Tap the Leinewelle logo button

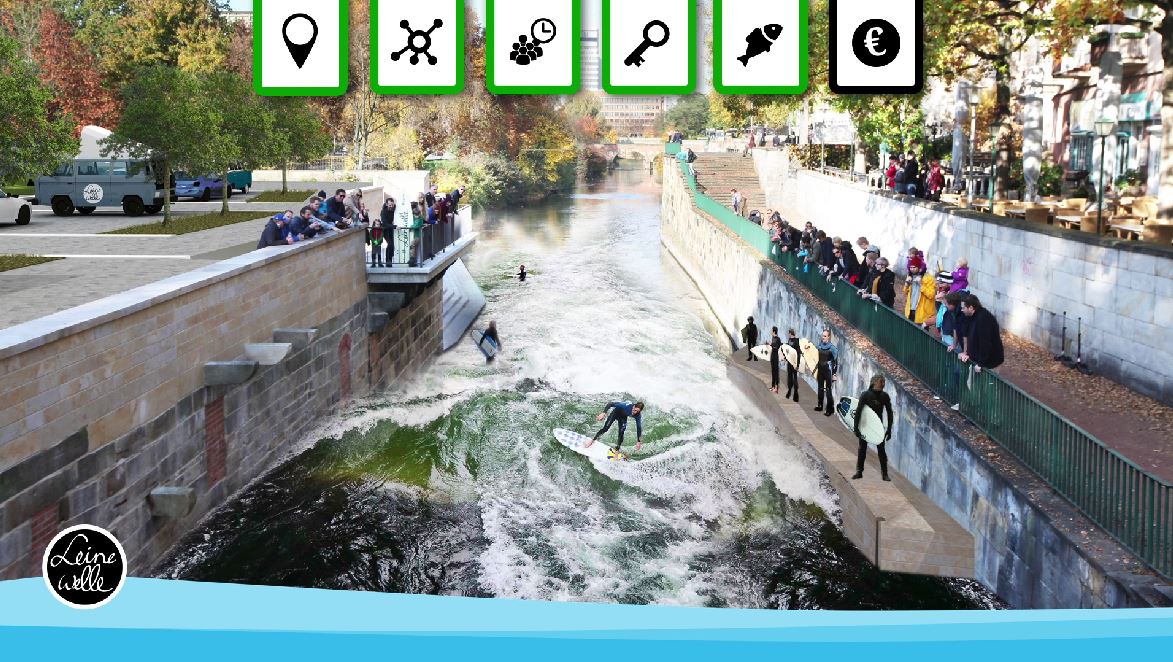85,566
